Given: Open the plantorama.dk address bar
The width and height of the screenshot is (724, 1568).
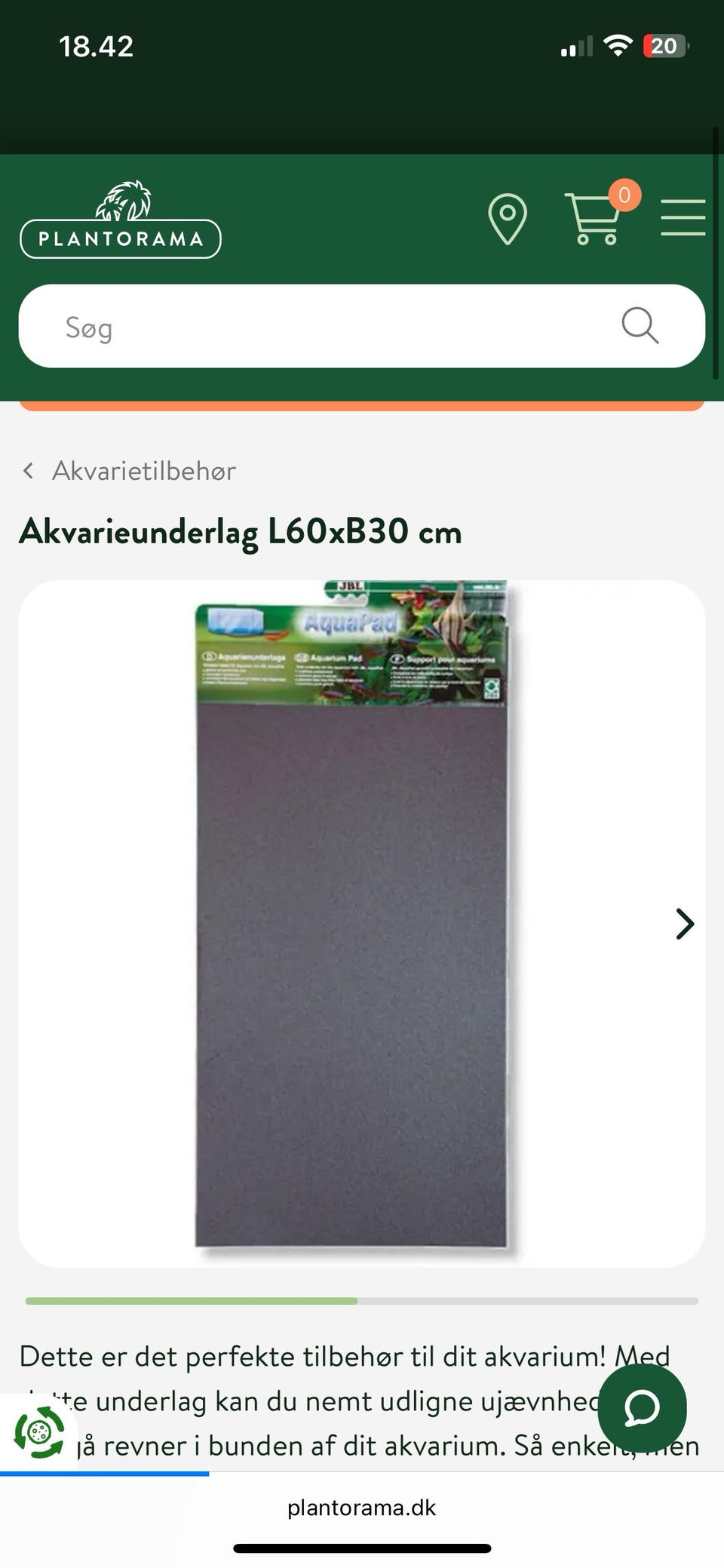Looking at the screenshot, I should [362, 1507].
